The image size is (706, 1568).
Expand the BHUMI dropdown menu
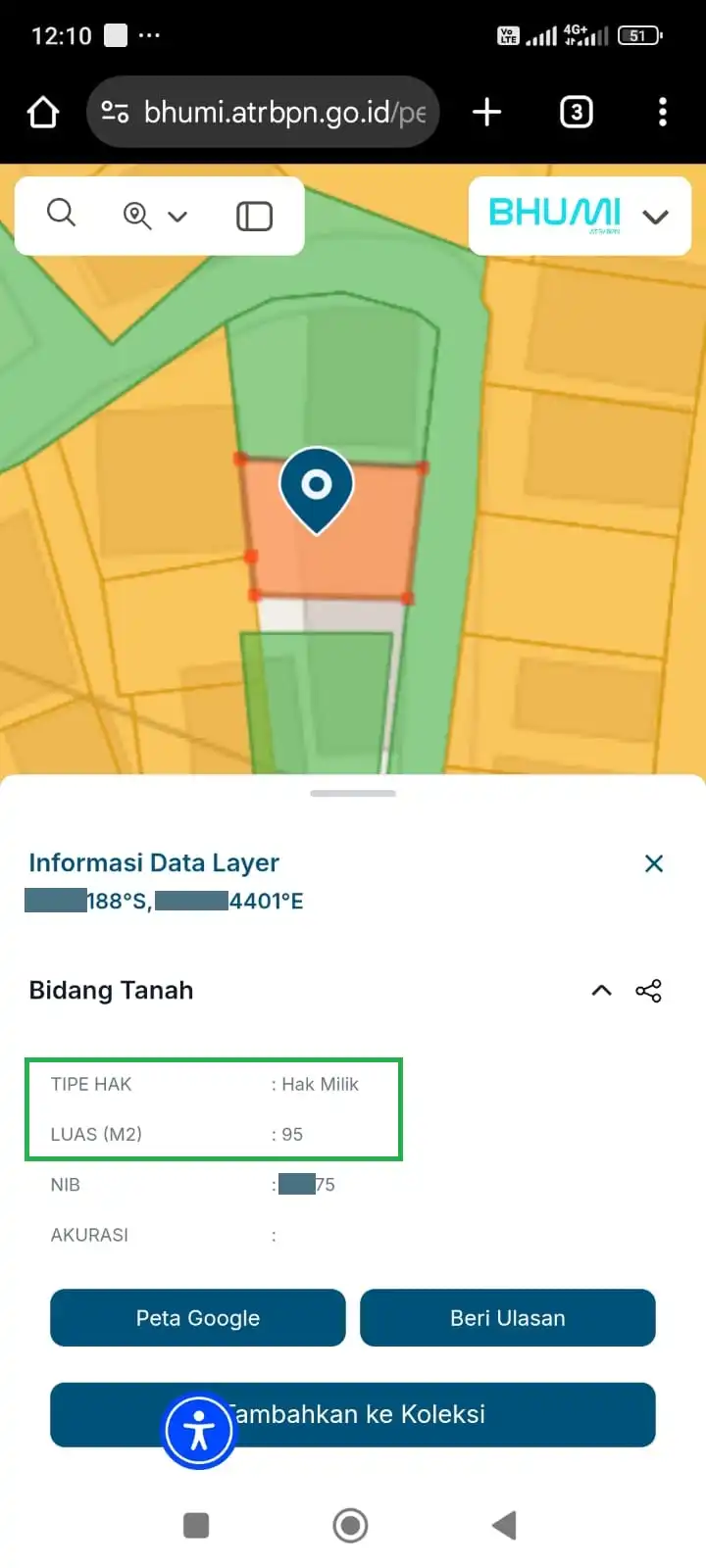[655, 217]
